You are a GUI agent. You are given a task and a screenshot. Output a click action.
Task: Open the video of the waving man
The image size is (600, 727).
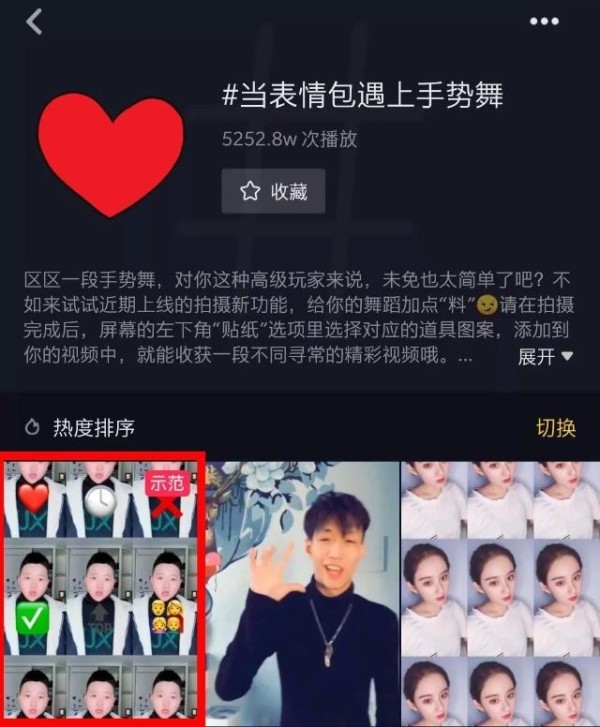pyautogui.click(x=302, y=595)
